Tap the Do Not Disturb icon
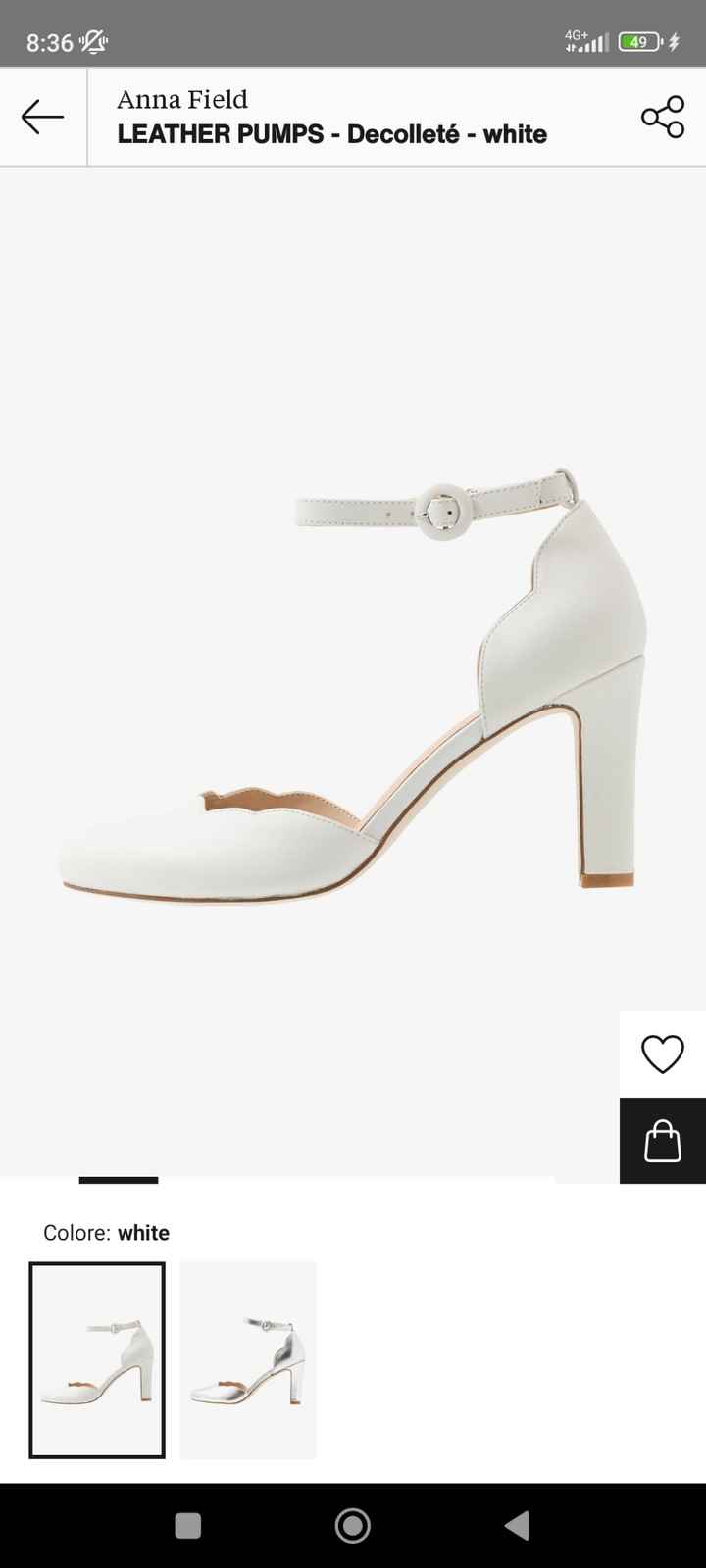This screenshot has height=1568, width=706. [x=92, y=42]
